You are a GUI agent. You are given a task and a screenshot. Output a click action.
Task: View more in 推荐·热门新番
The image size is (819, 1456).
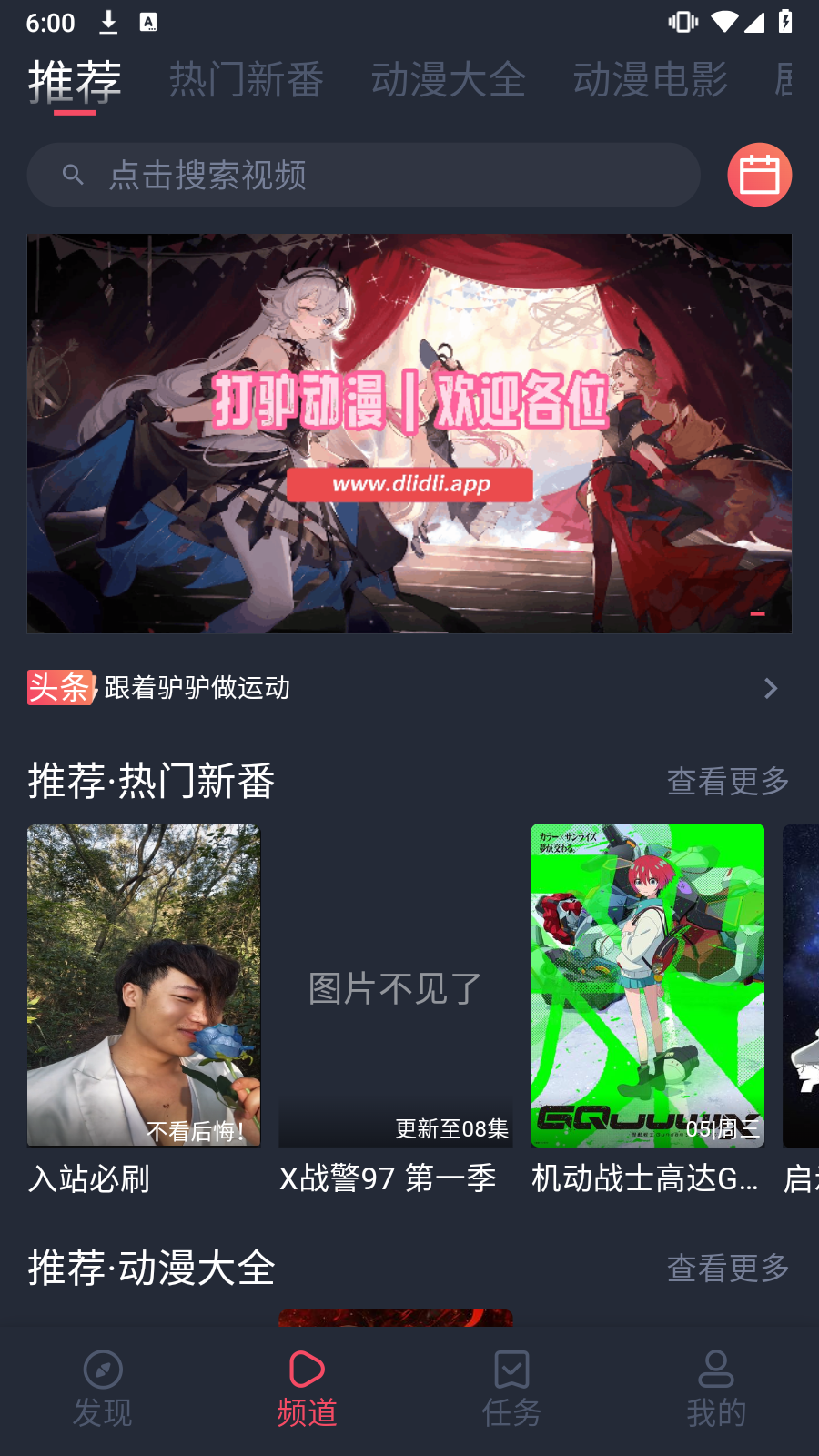[x=728, y=781]
